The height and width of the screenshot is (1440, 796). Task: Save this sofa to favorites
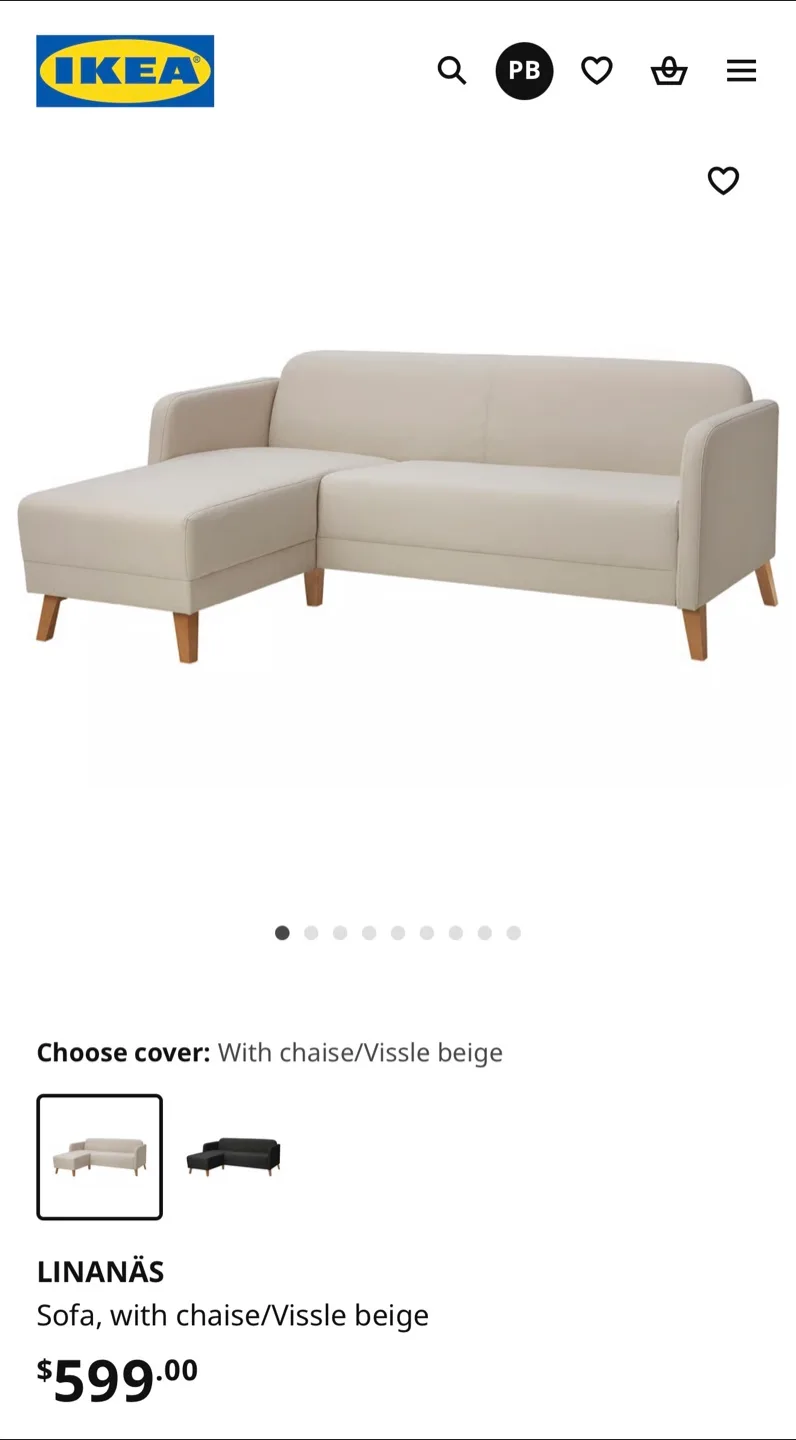723,181
